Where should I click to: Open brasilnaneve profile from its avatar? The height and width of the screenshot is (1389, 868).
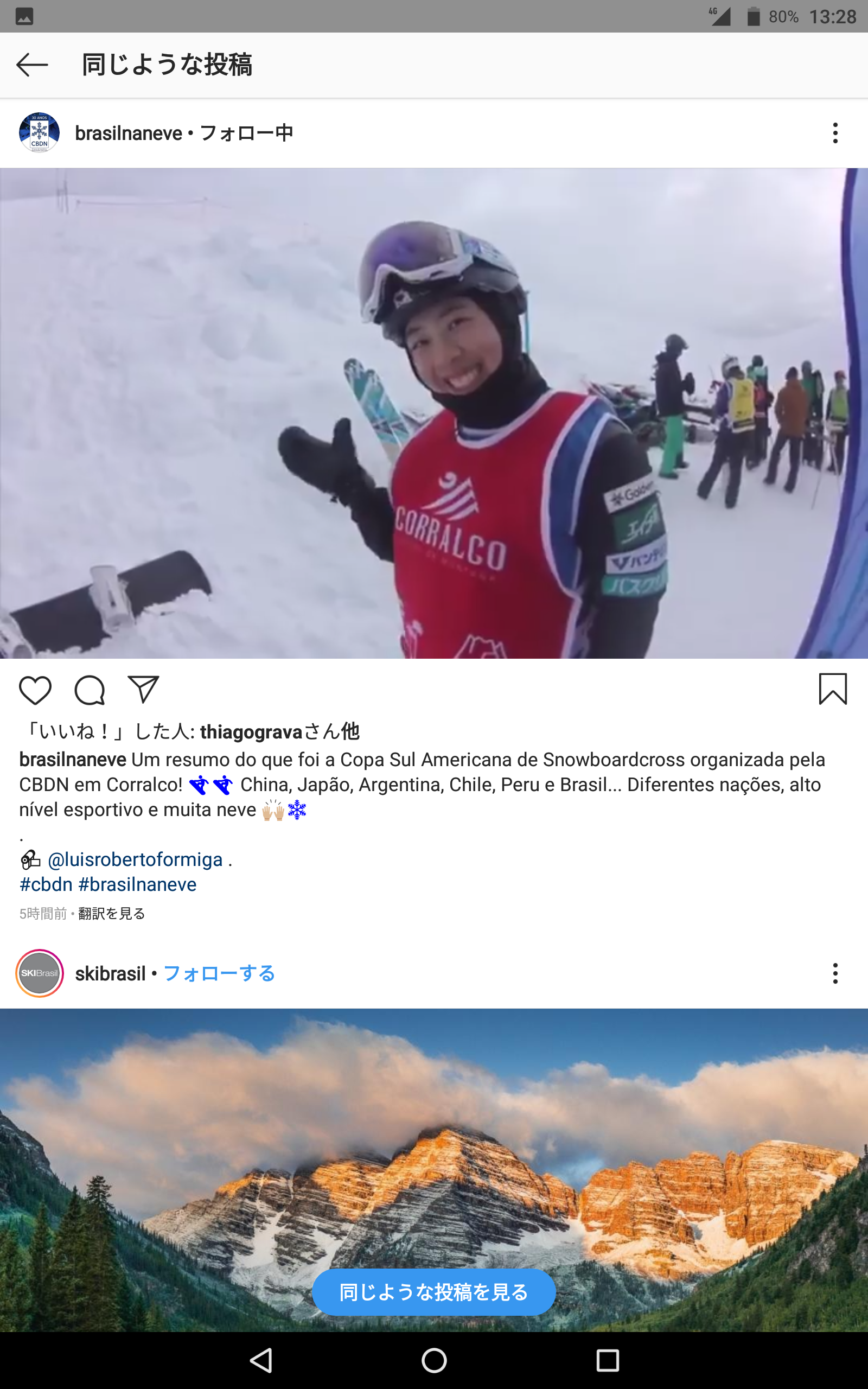[x=39, y=132]
